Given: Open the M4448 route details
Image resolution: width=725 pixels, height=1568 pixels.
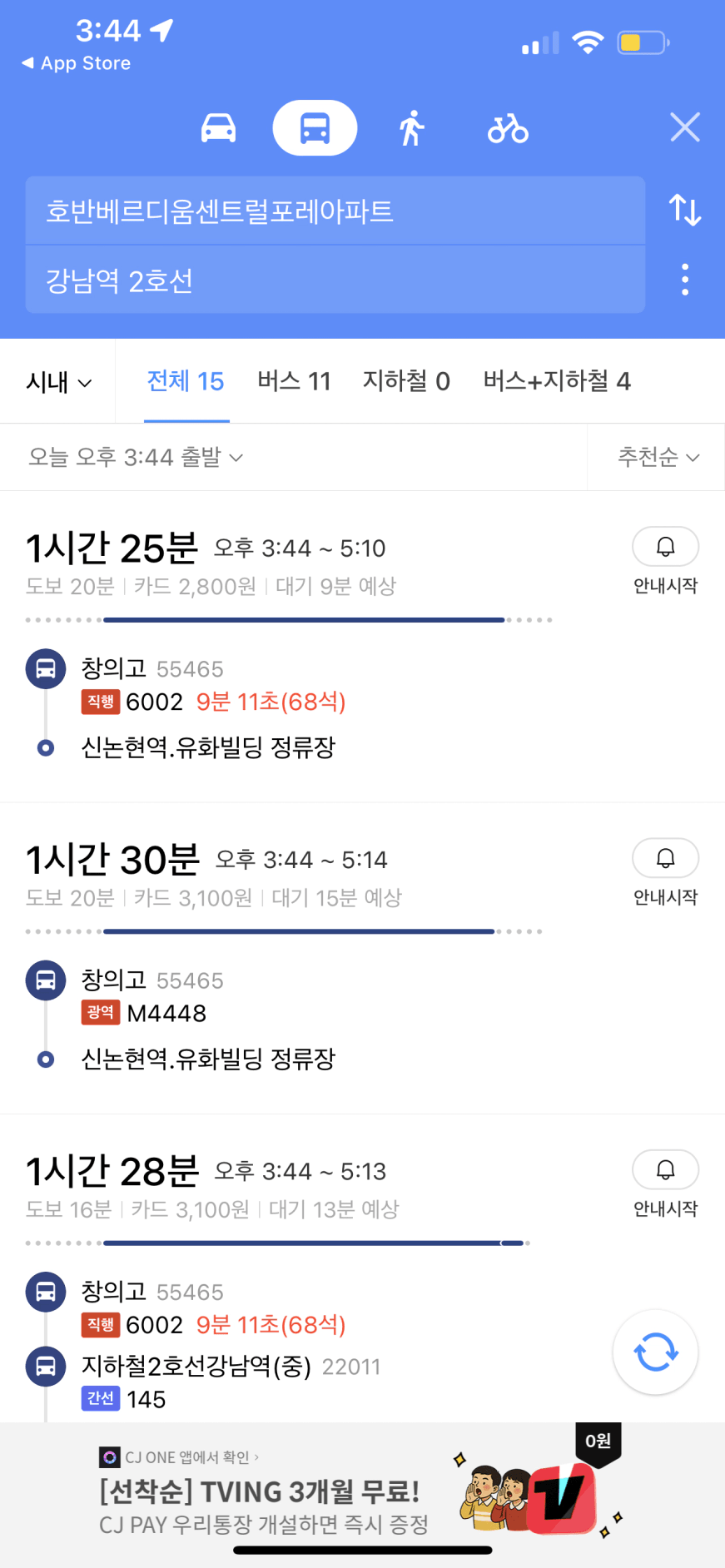Looking at the screenshot, I should 166,1013.
